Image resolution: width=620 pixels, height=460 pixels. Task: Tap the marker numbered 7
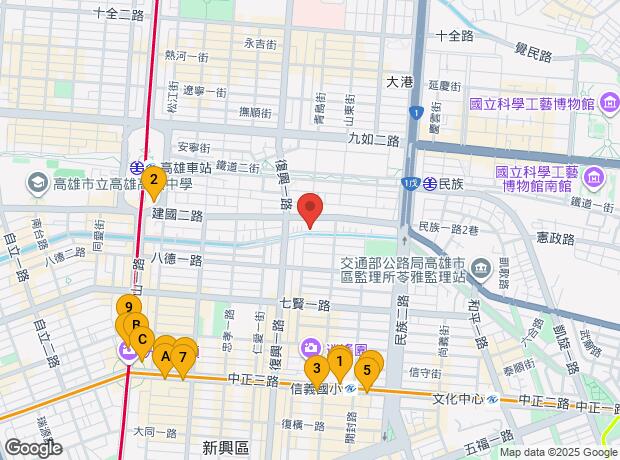pos(183,355)
